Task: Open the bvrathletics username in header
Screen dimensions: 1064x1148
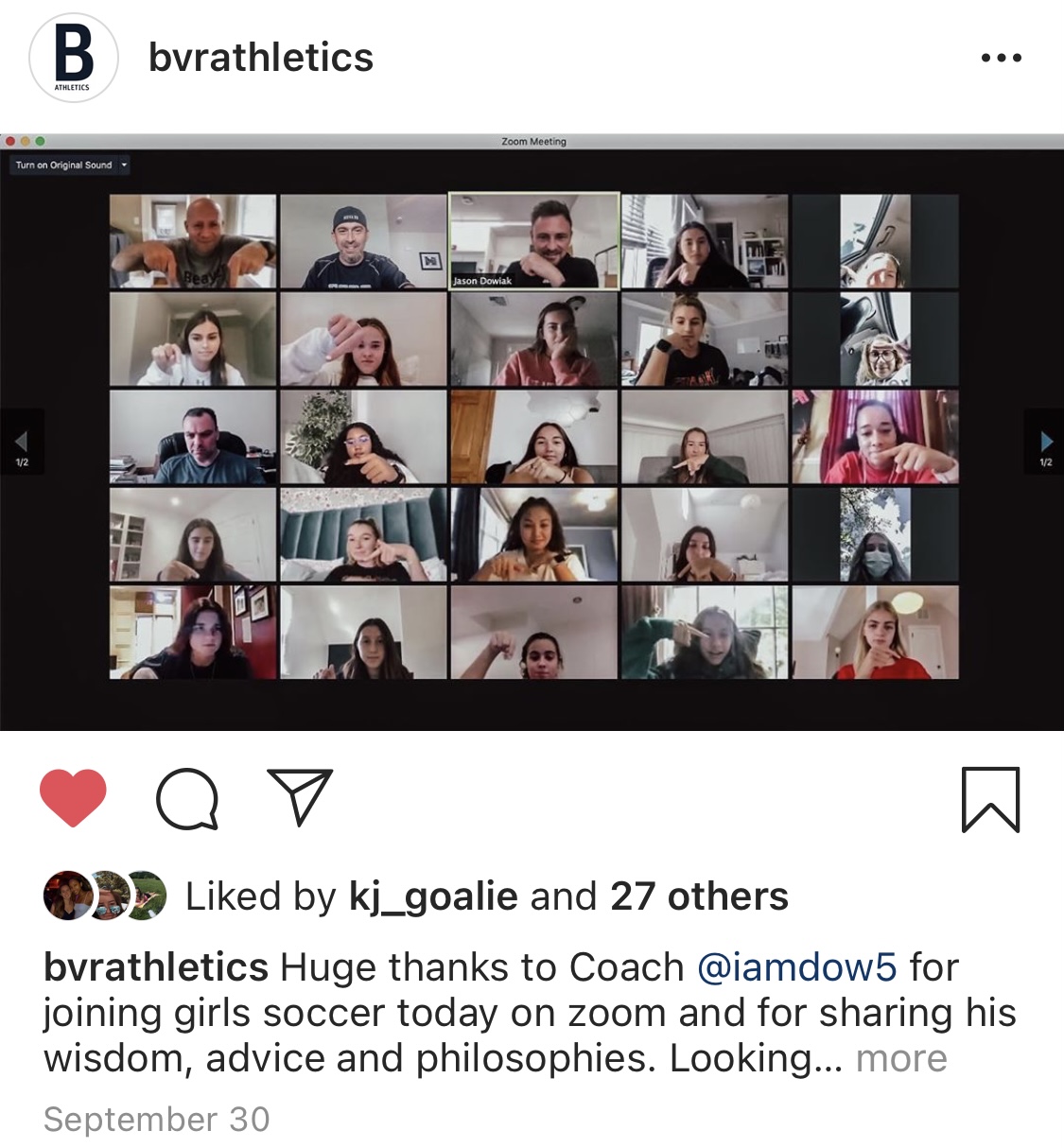Action: [x=261, y=58]
